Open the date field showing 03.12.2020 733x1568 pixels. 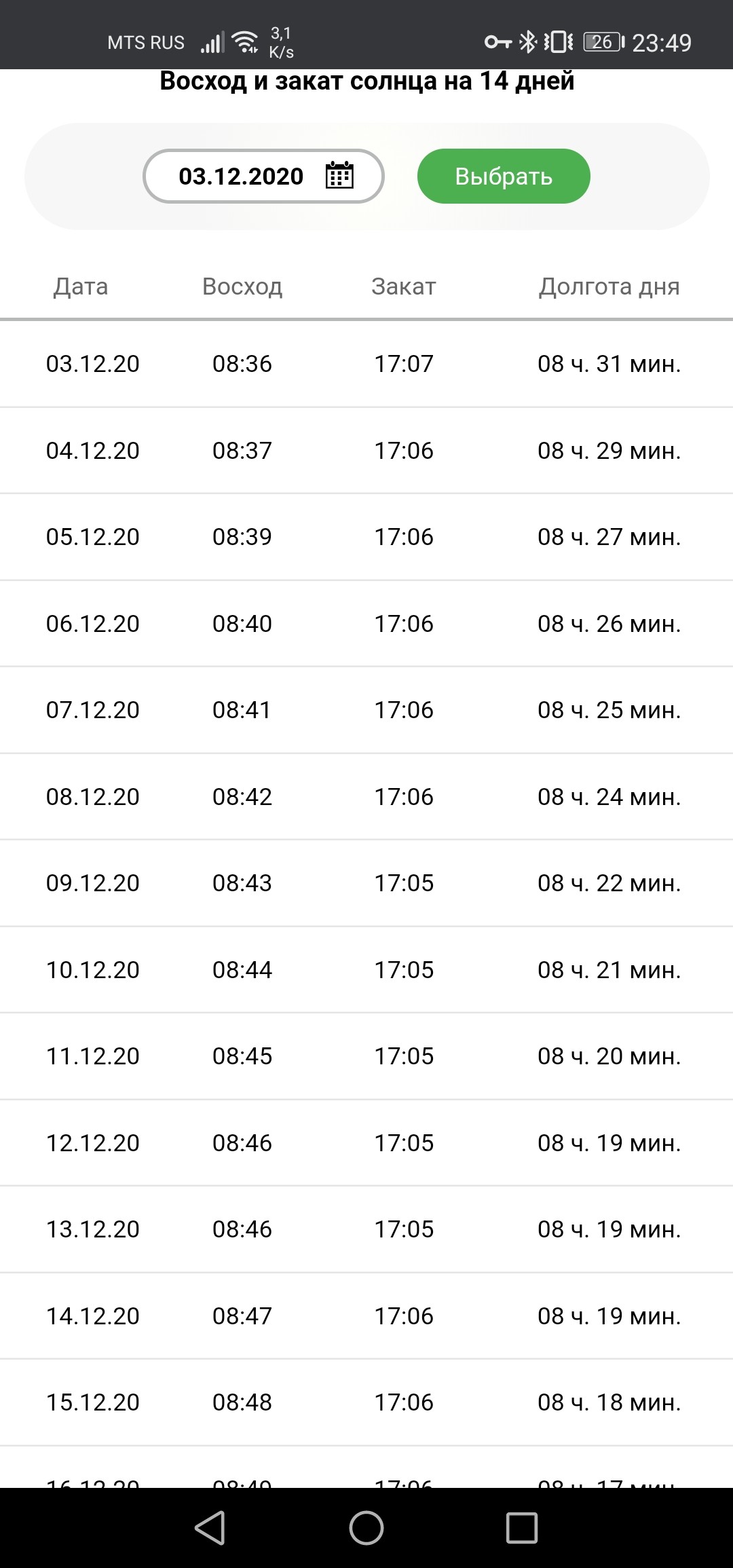tap(263, 176)
